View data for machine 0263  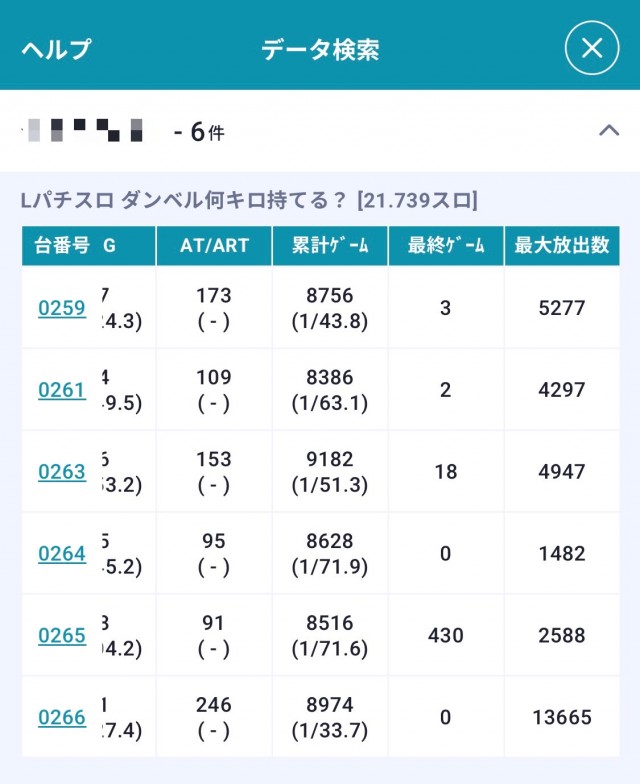tap(62, 472)
